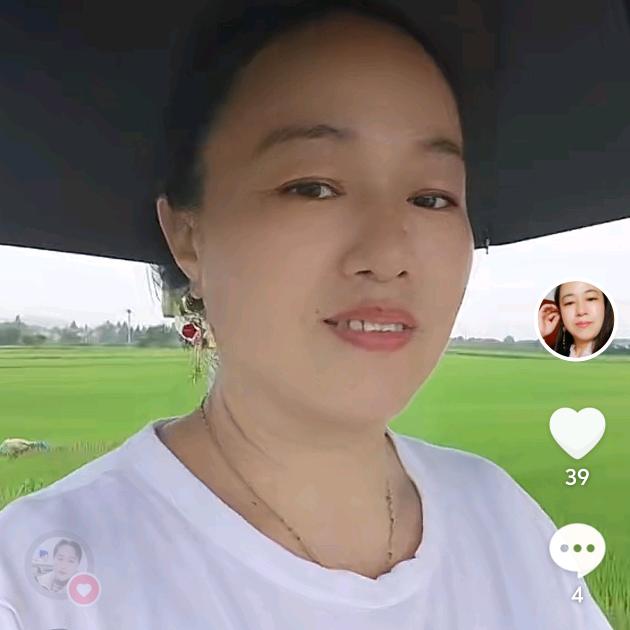
Task: Like this video with the heart
Action: [577, 432]
